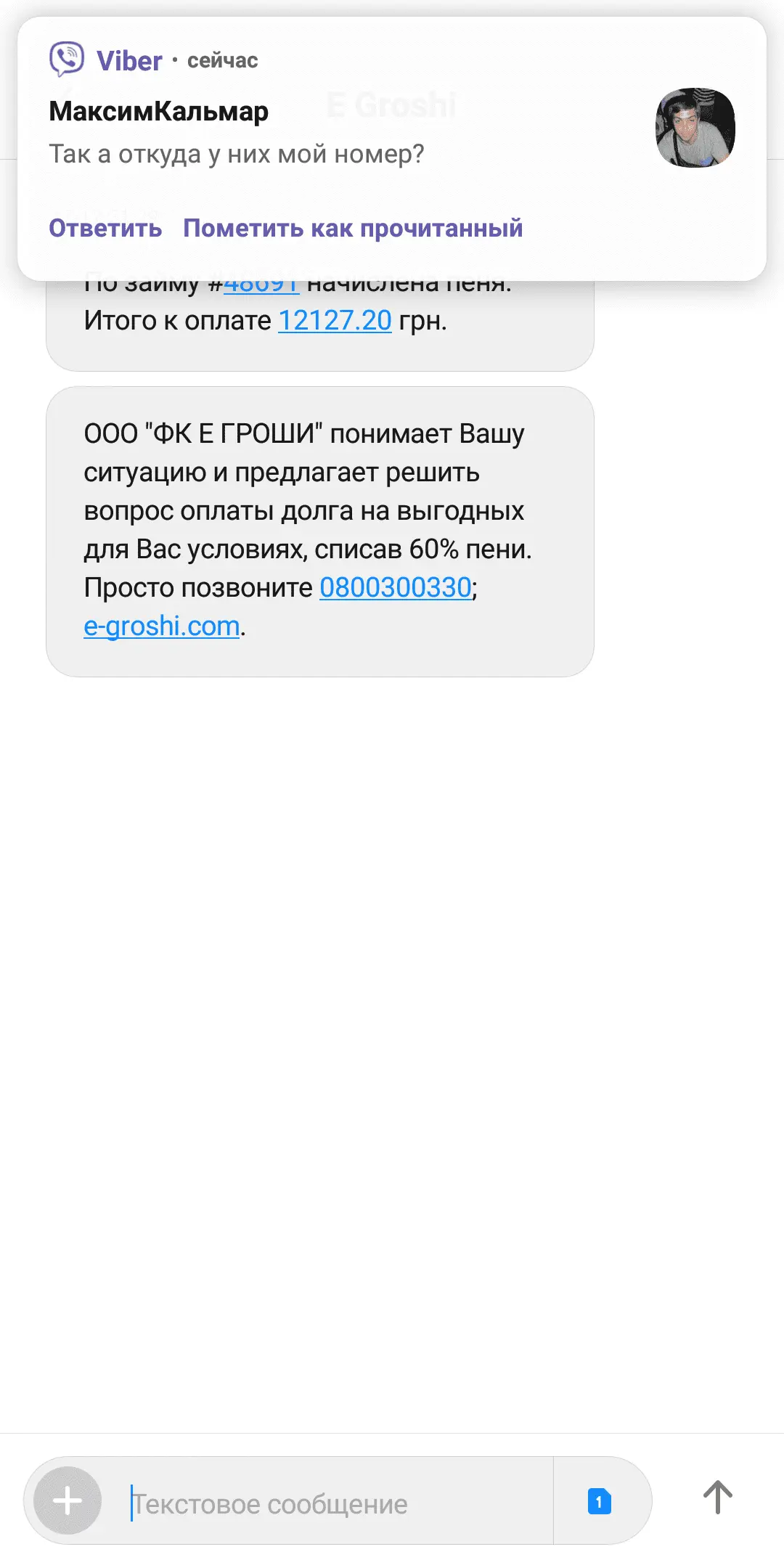The height and width of the screenshot is (1568, 784).
Task: Select the SIM 1 card switcher
Action: pyautogui.click(x=599, y=1500)
